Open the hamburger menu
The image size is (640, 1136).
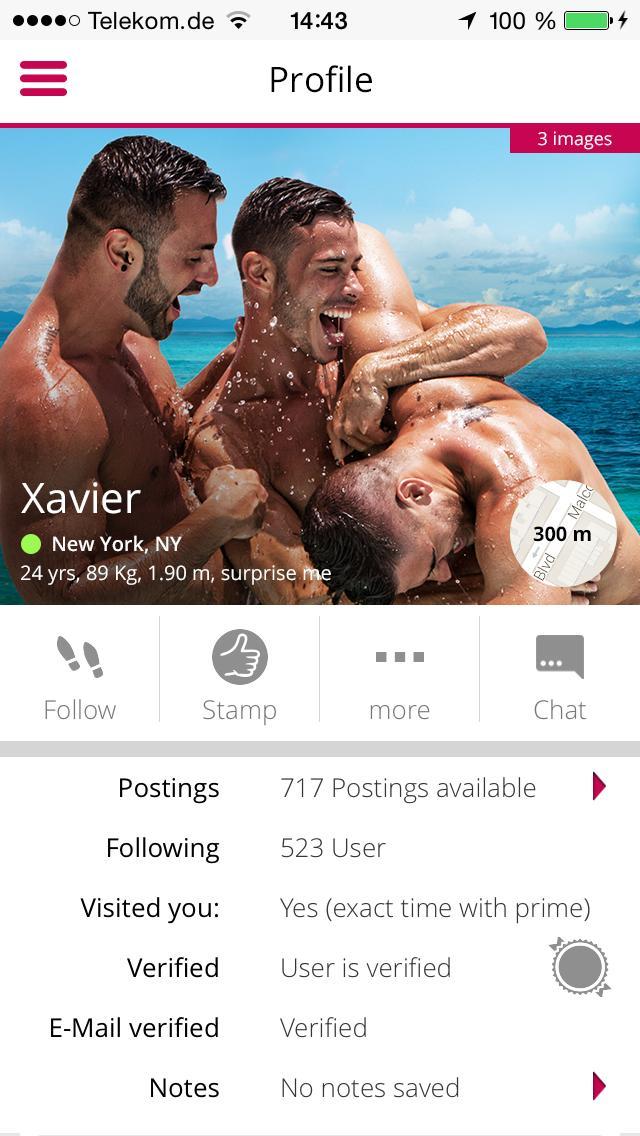[43, 78]
